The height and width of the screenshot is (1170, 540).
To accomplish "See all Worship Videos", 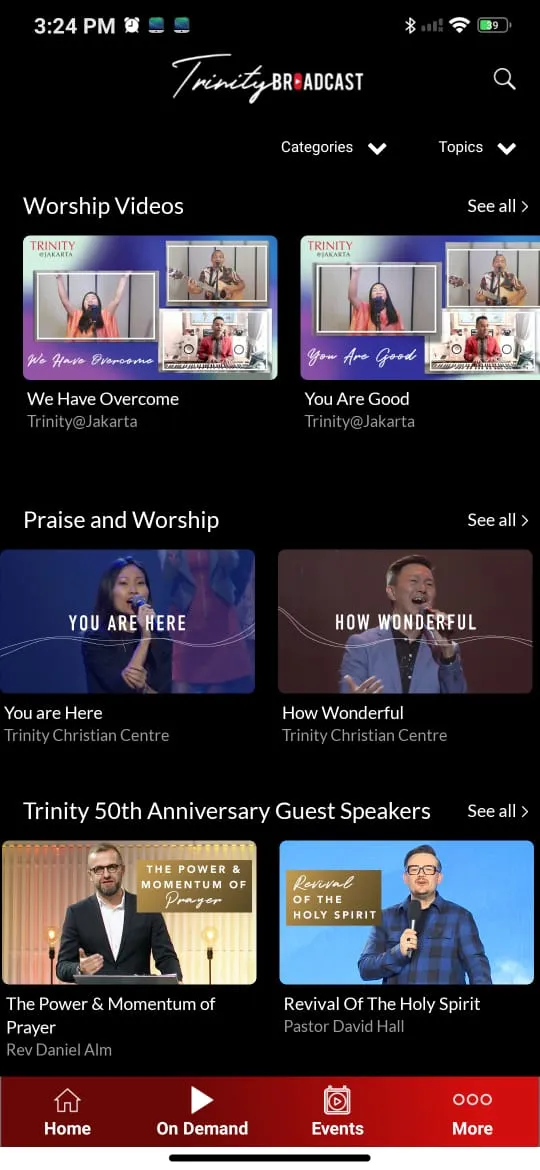I will pyautogui.click(x=497, y=206).
